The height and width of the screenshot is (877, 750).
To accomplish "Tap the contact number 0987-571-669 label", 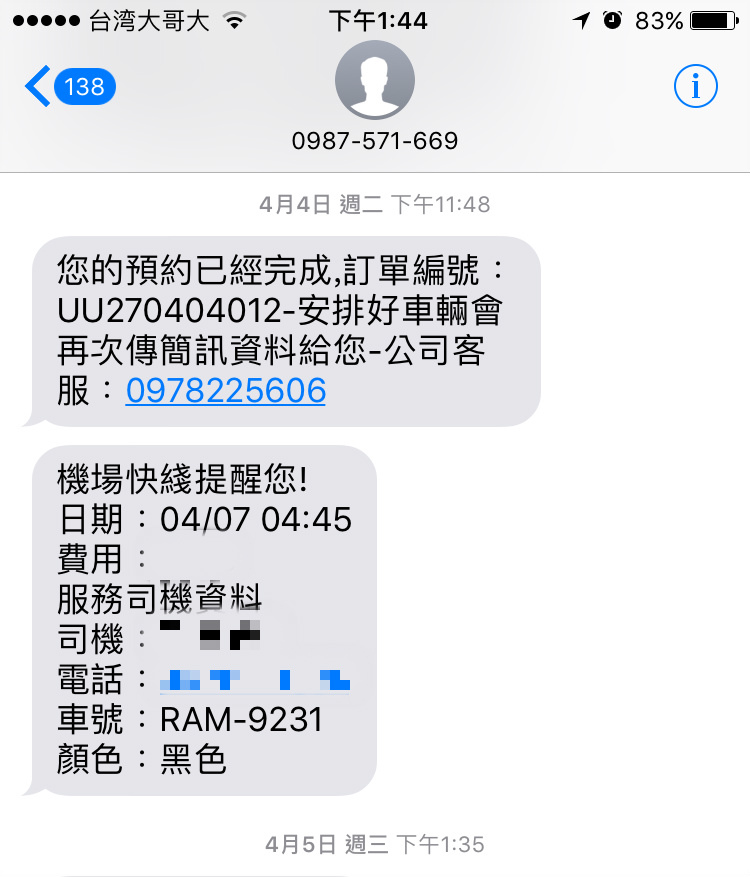I will pyautogui.click(x=375, y=141).
